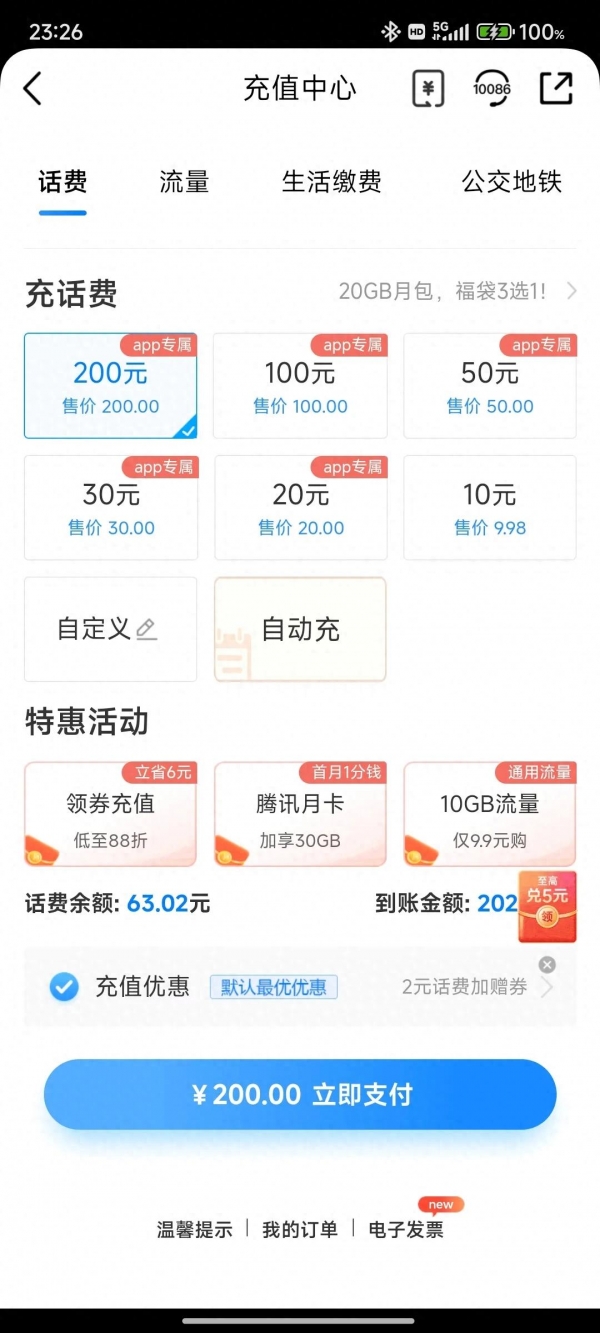Viewport: 600px width, 1333px height.
Task: Switch to the 流量 tab
Action: (x=184, y=182)
